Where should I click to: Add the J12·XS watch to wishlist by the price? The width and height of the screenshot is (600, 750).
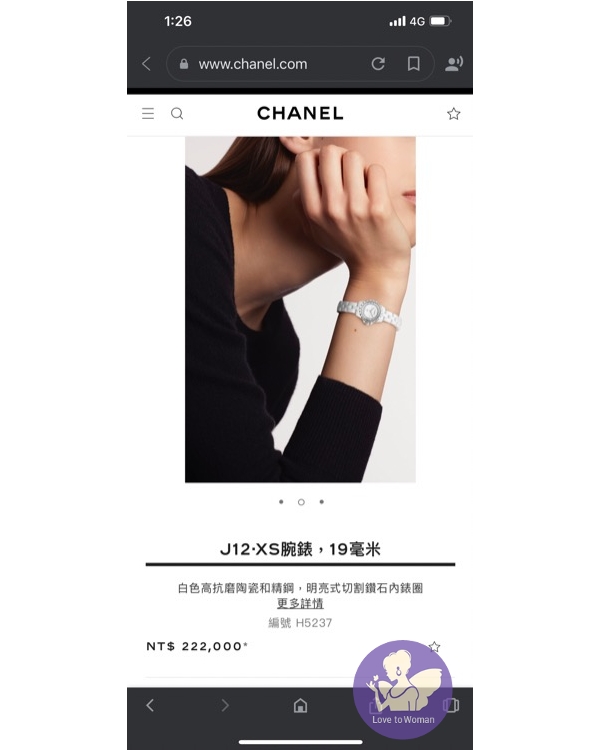click(434, 647)
